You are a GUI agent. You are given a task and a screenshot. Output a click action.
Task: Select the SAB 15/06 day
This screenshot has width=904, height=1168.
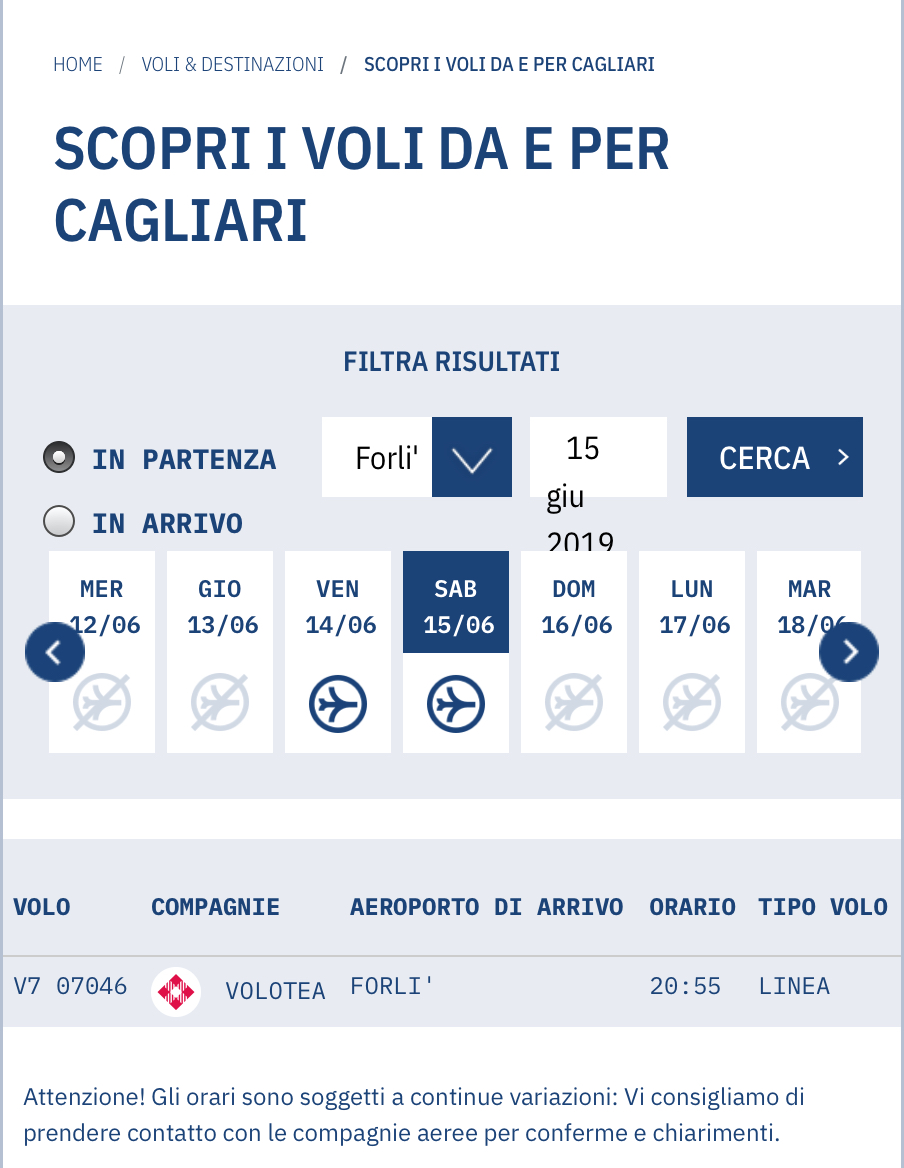click(456, 652)
